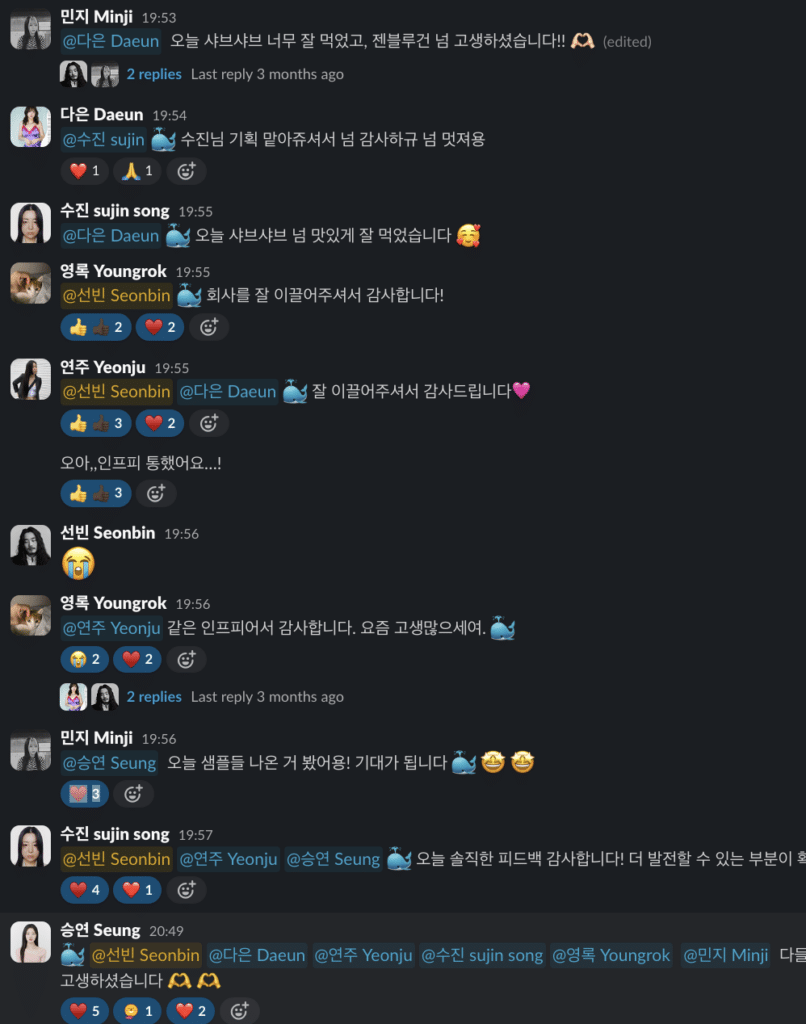The height and width of the screenshot is (1024, 806).
Task: Open the 2 replies thread under Youngrok's 19:56 message
Action: pos(154,697)
